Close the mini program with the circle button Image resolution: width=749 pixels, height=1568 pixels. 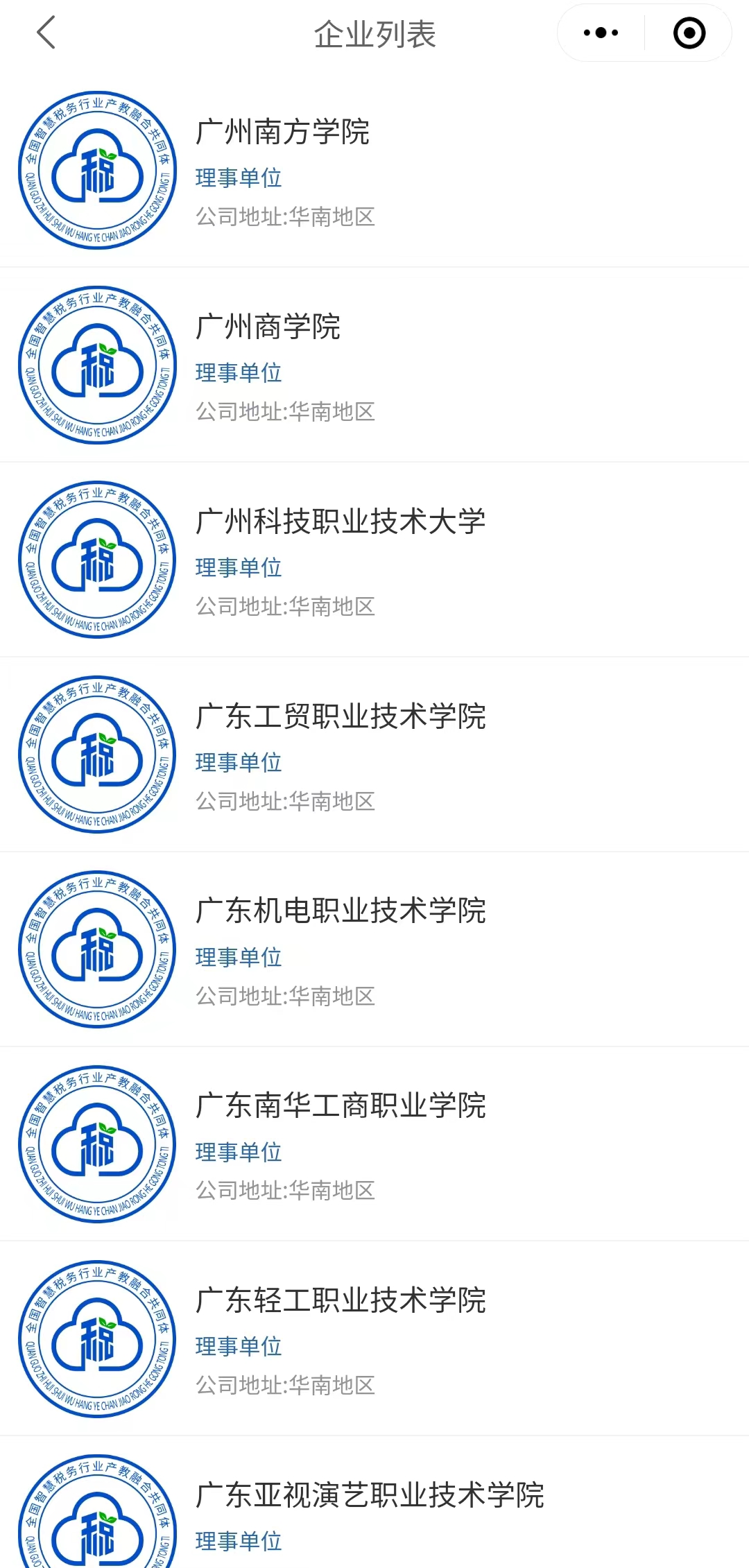pos(689,33)
